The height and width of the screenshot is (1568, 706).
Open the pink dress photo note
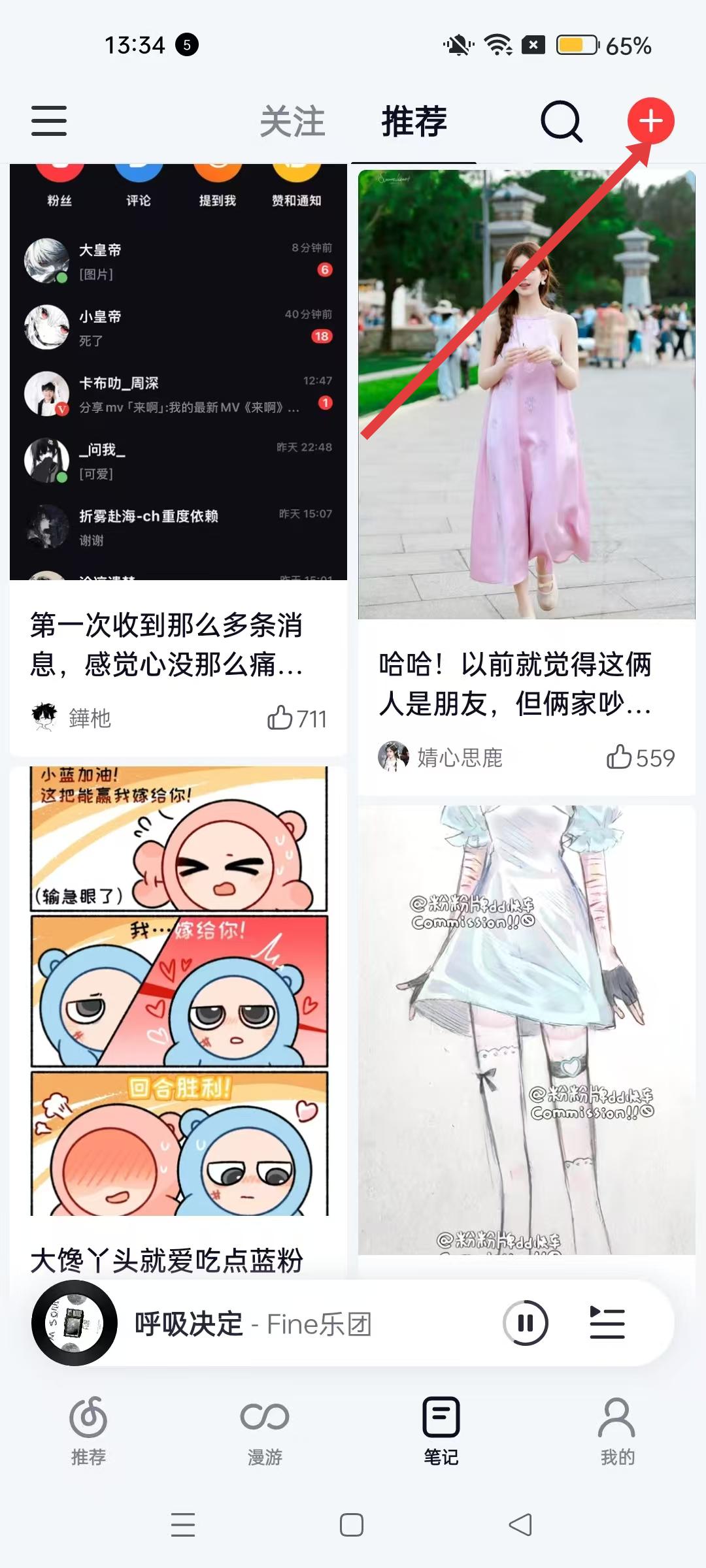(526, 394)
